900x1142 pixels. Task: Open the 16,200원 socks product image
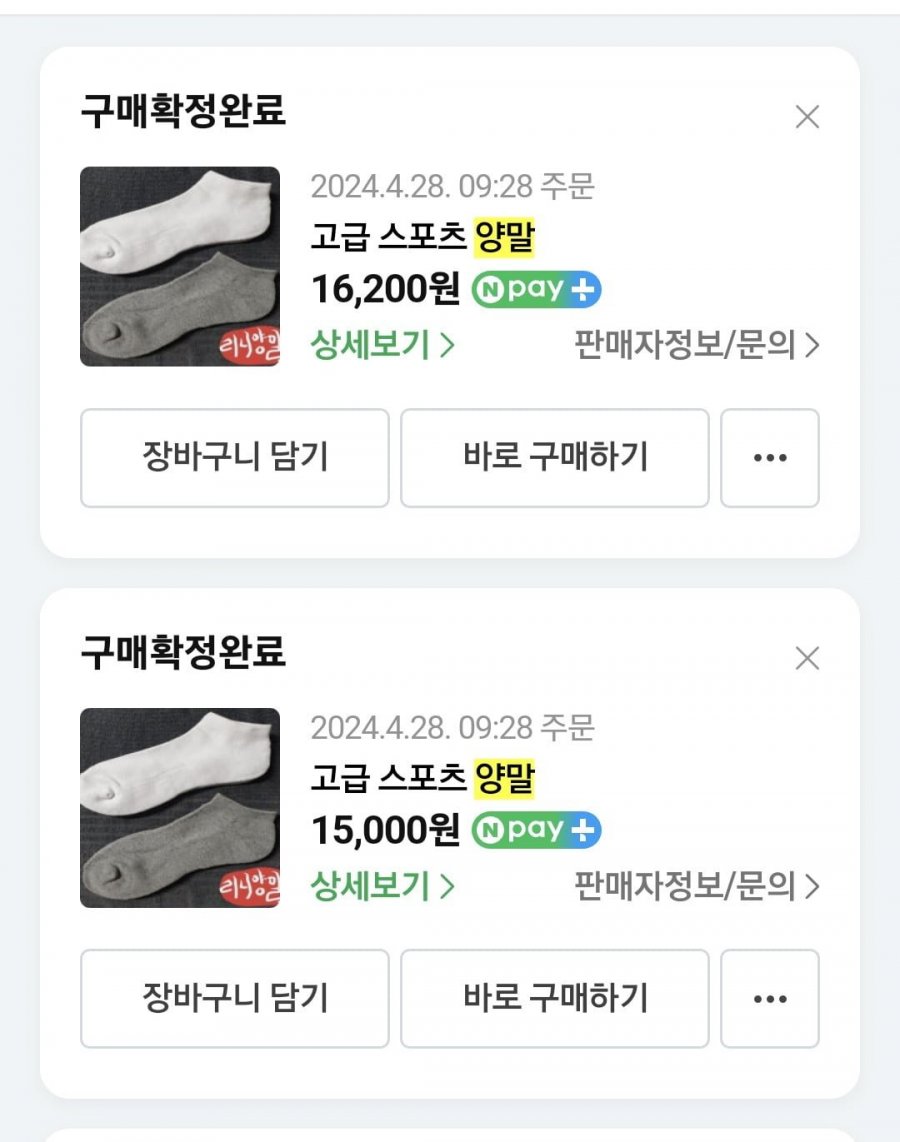click(180, 267)
